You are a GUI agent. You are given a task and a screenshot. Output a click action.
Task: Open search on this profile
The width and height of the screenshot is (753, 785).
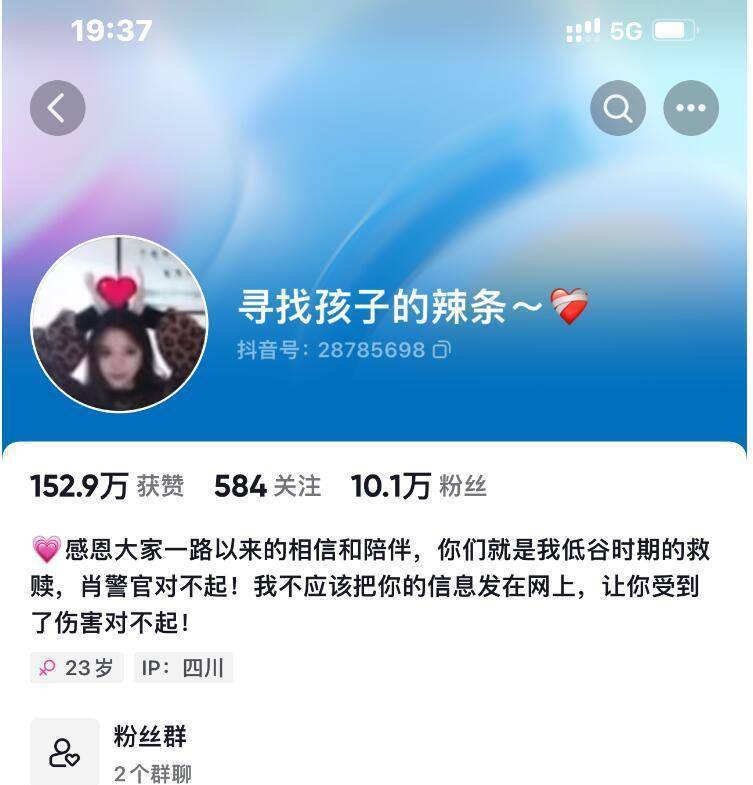coord(617,108)
